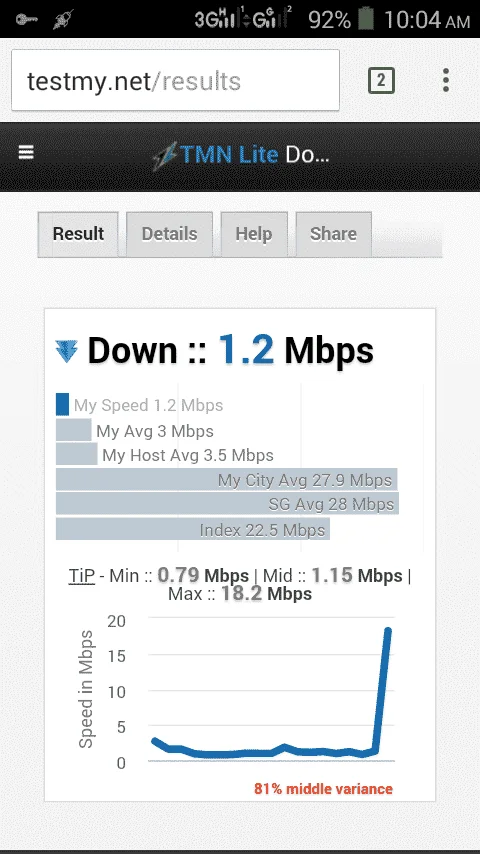Viewport: 480px width, 854px height.
Task: Switch to the Help tab
Action: point(254,234)
